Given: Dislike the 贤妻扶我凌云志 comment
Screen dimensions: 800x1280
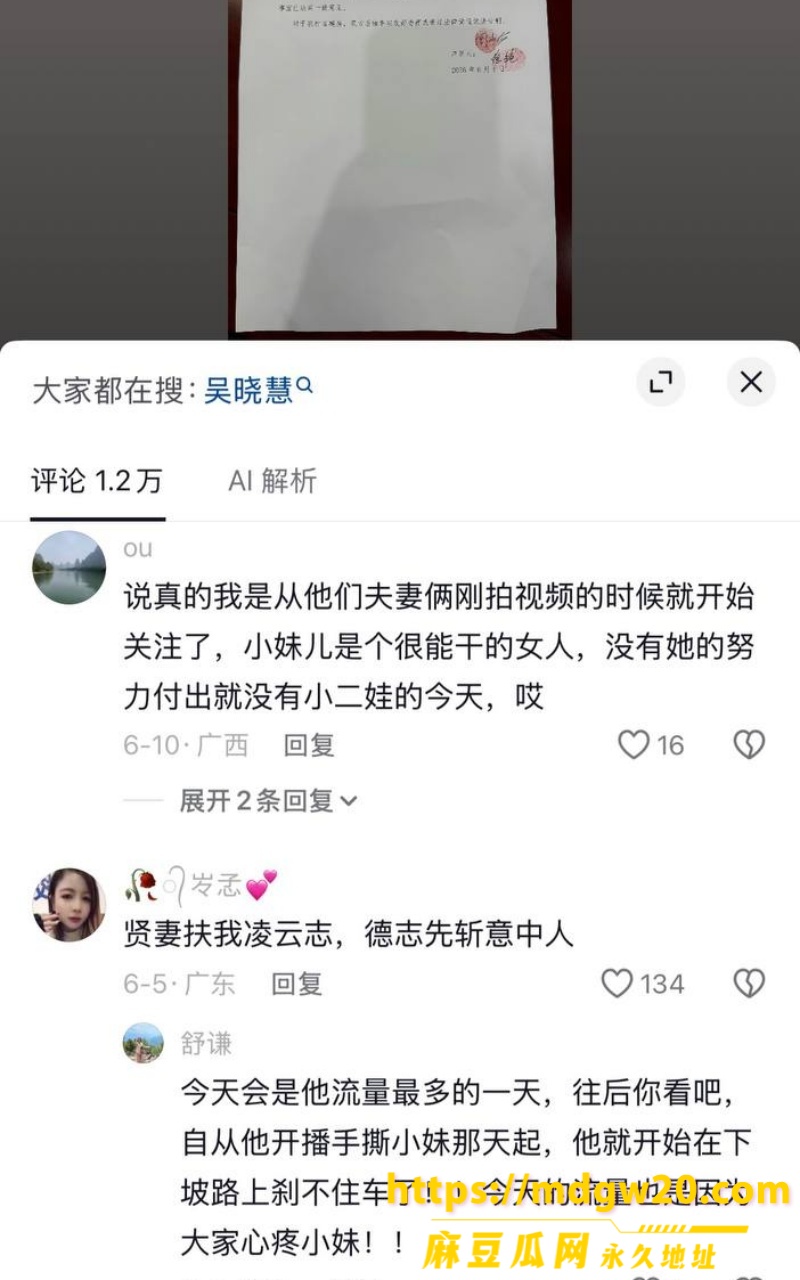Looking at the screenshot, I should (x=749, y=984).
